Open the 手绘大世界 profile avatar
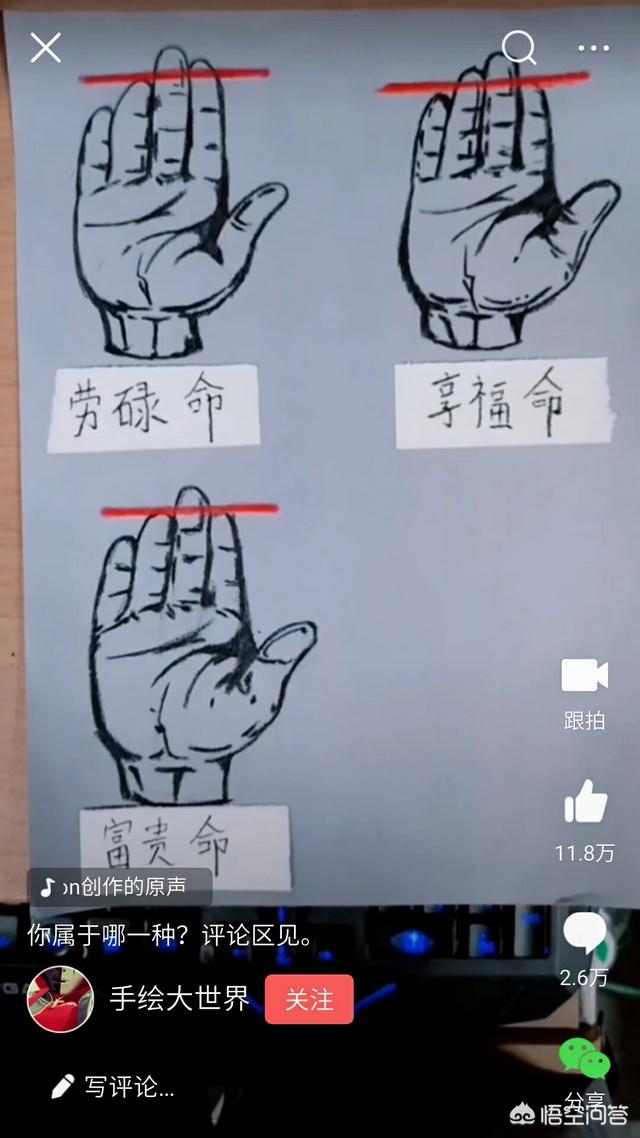640x1138 pixels. [61, 1000]
